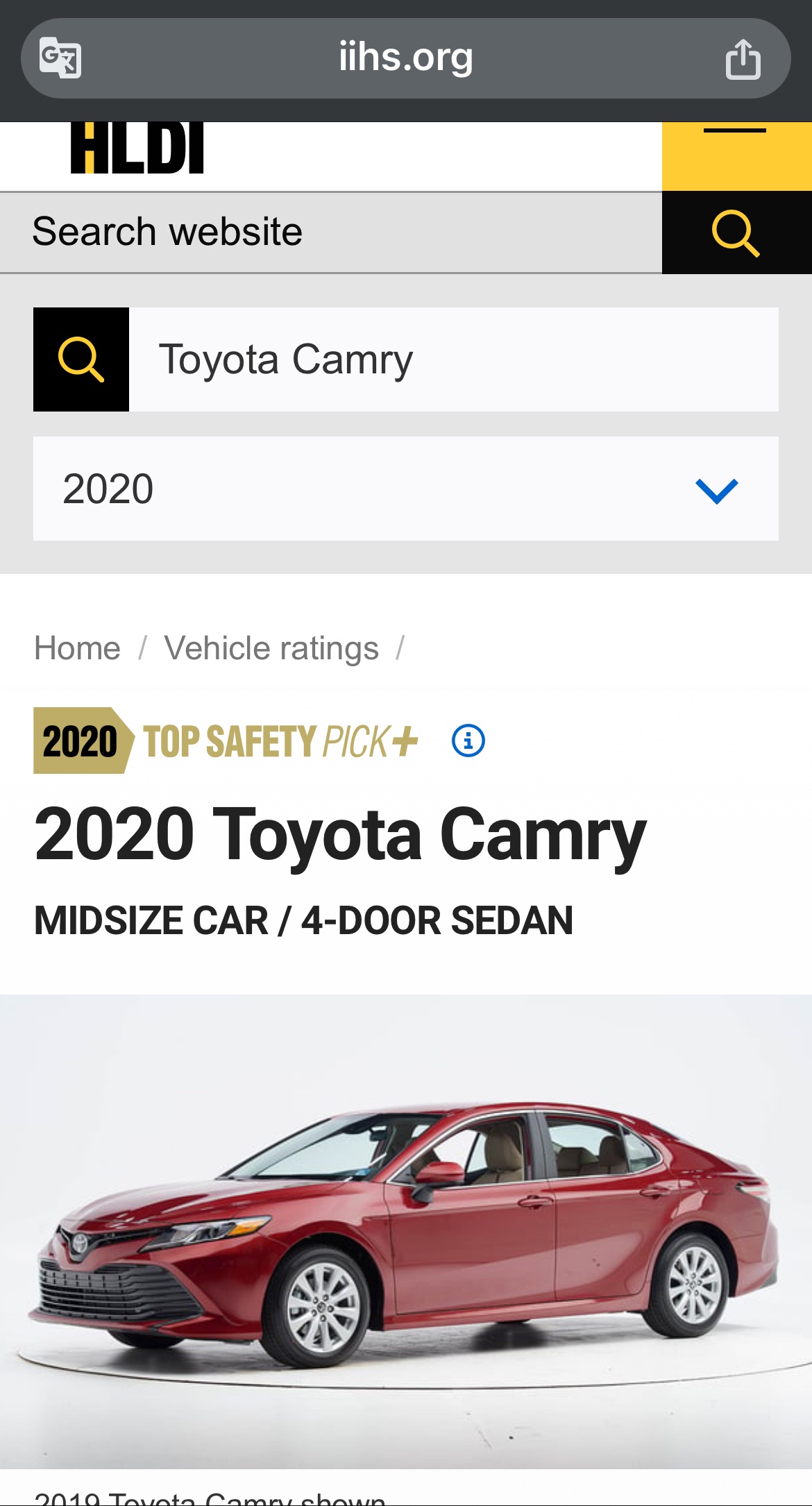Screen dimensions: 812x1506
Task: Tap the HLDI logo
Action: coord(137,149)
